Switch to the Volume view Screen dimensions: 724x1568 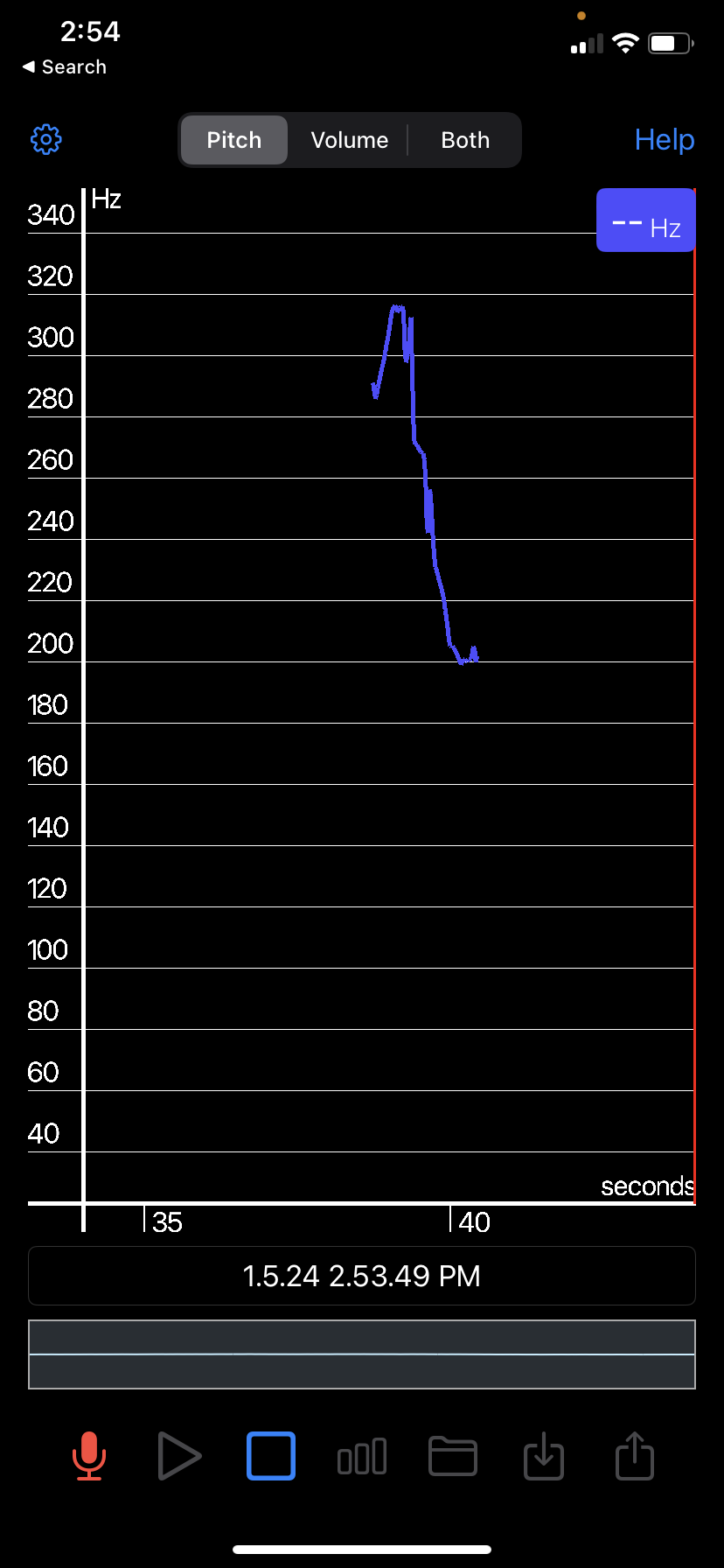tap(350, 140)
